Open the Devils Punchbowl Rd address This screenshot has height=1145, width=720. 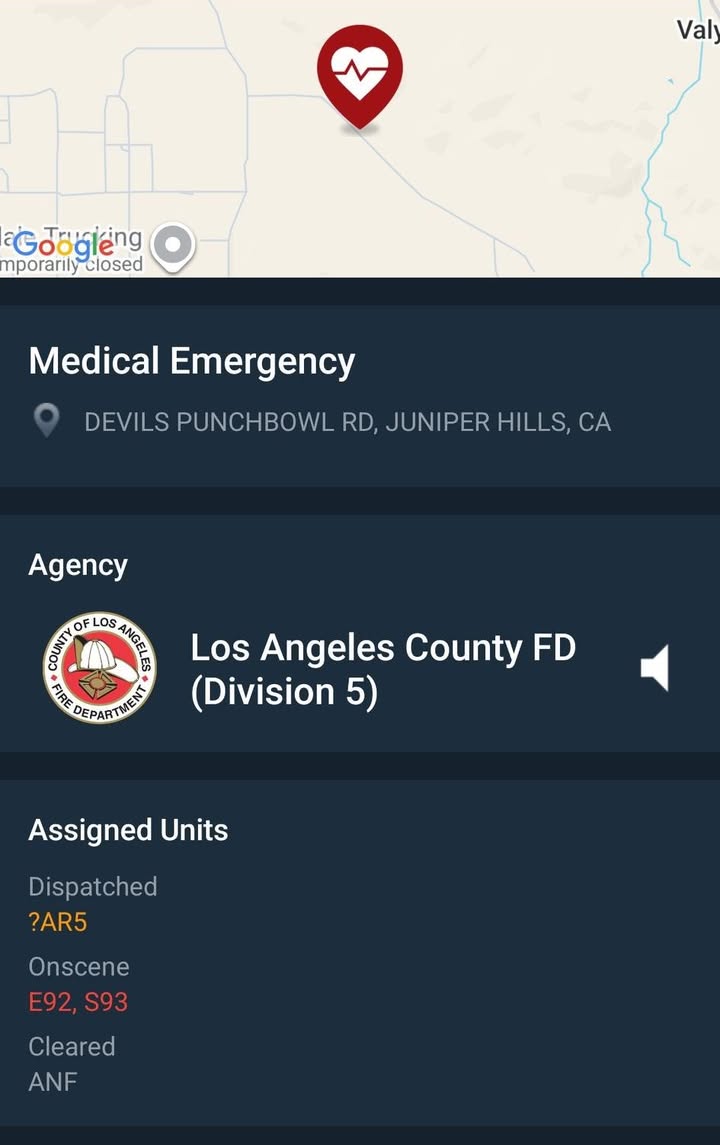click(348, 422)
